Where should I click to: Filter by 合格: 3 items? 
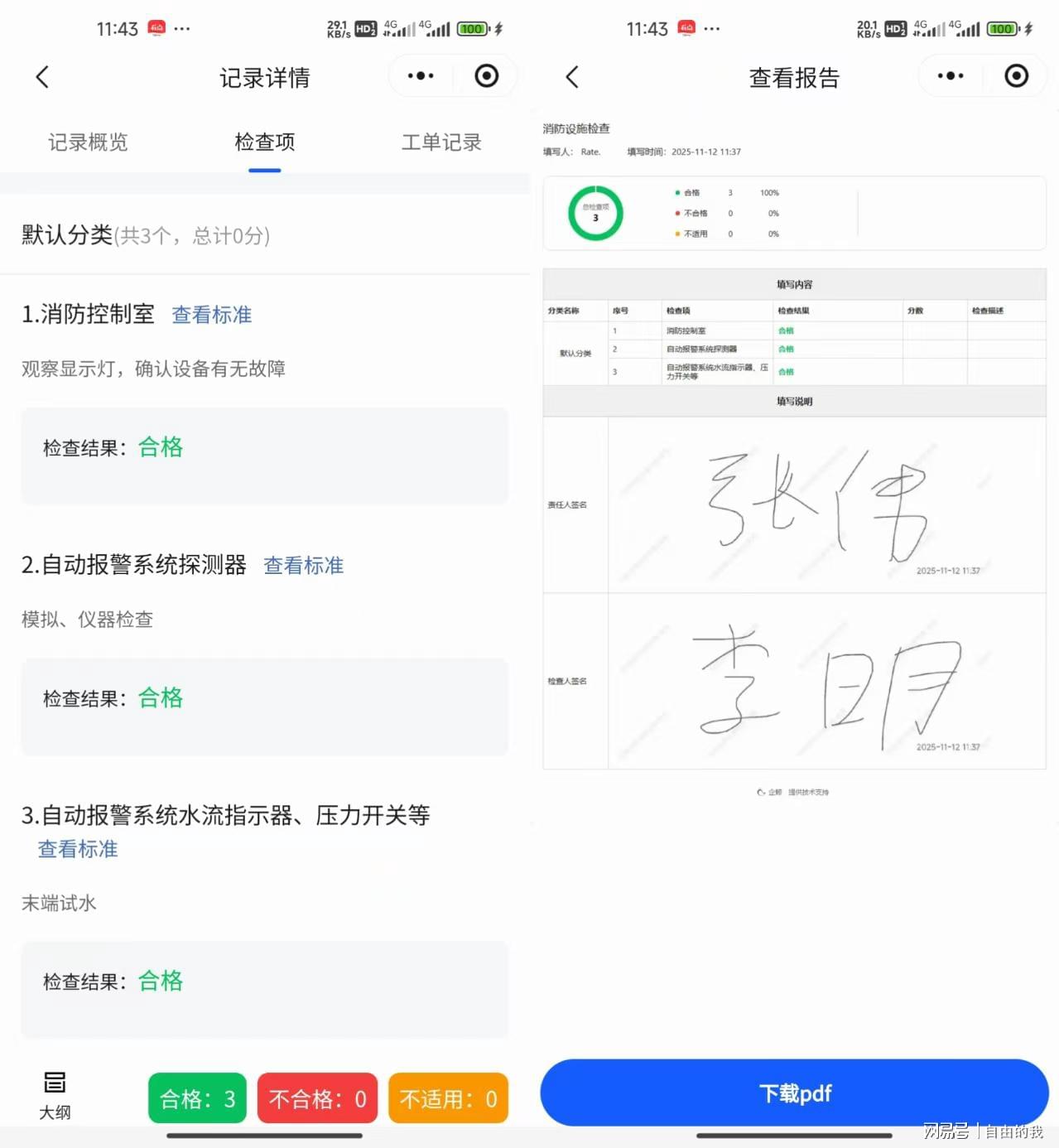coord(197,1098)
